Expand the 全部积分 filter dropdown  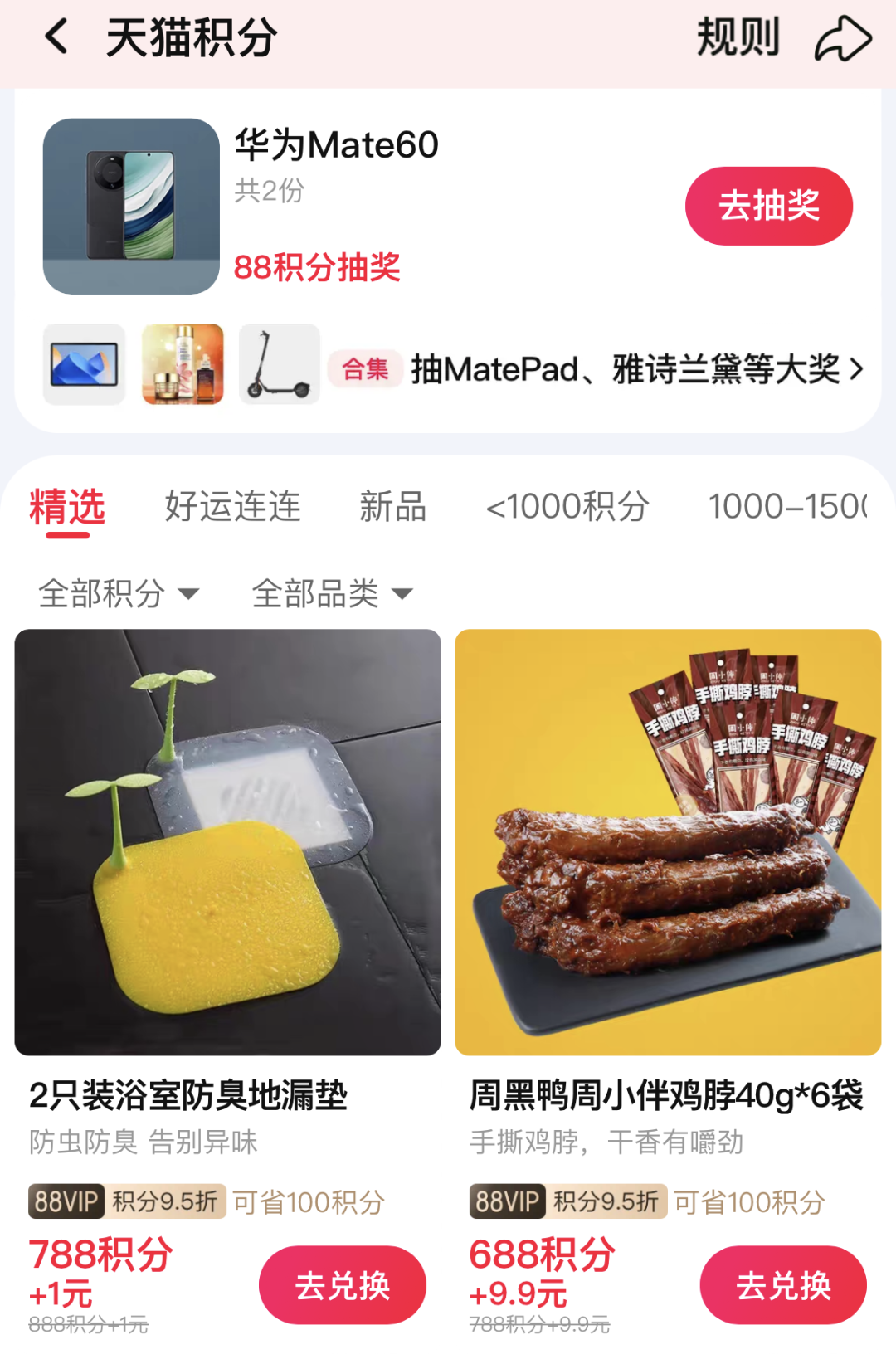pos(119,594)
